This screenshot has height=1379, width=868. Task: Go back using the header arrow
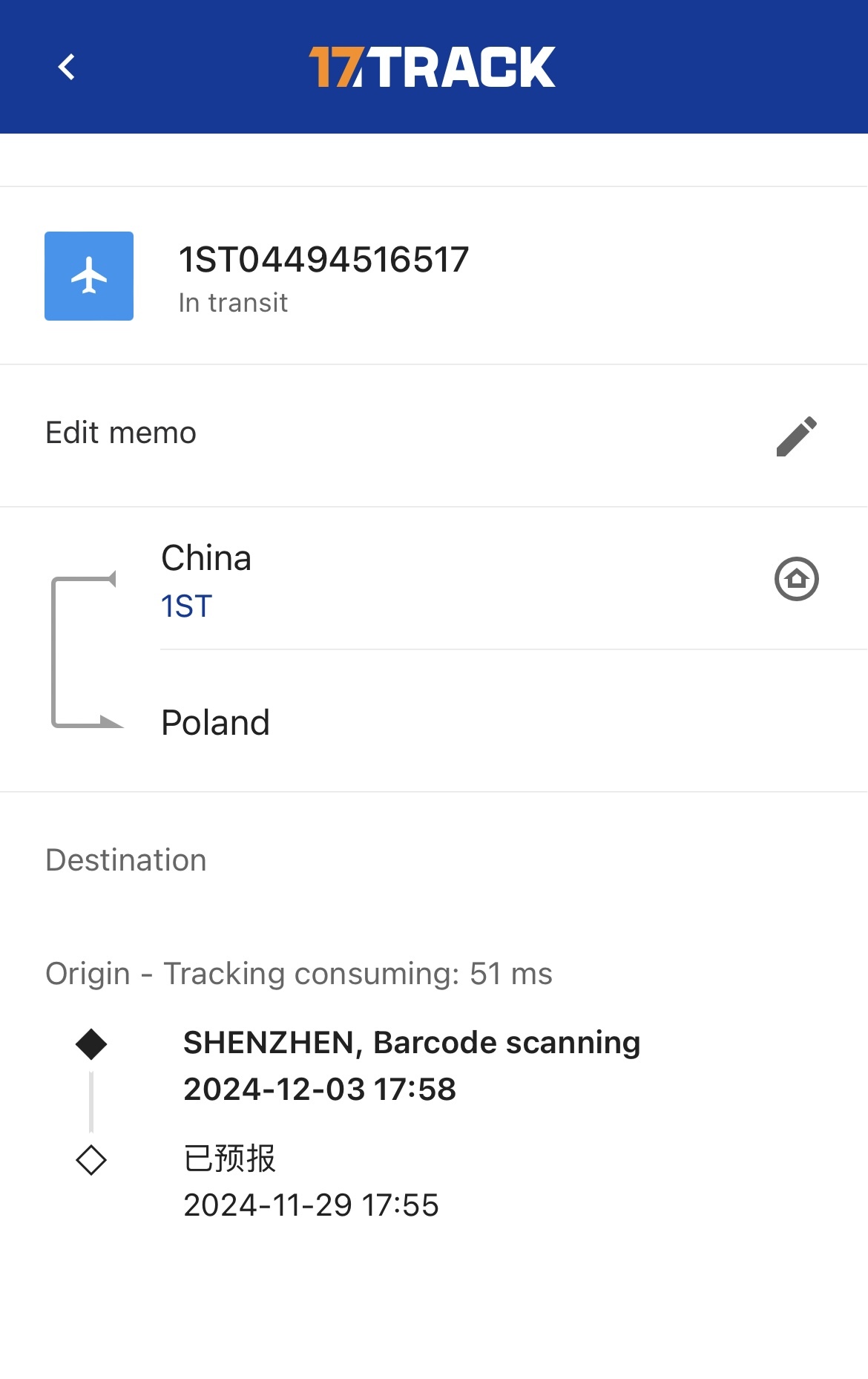67,67
